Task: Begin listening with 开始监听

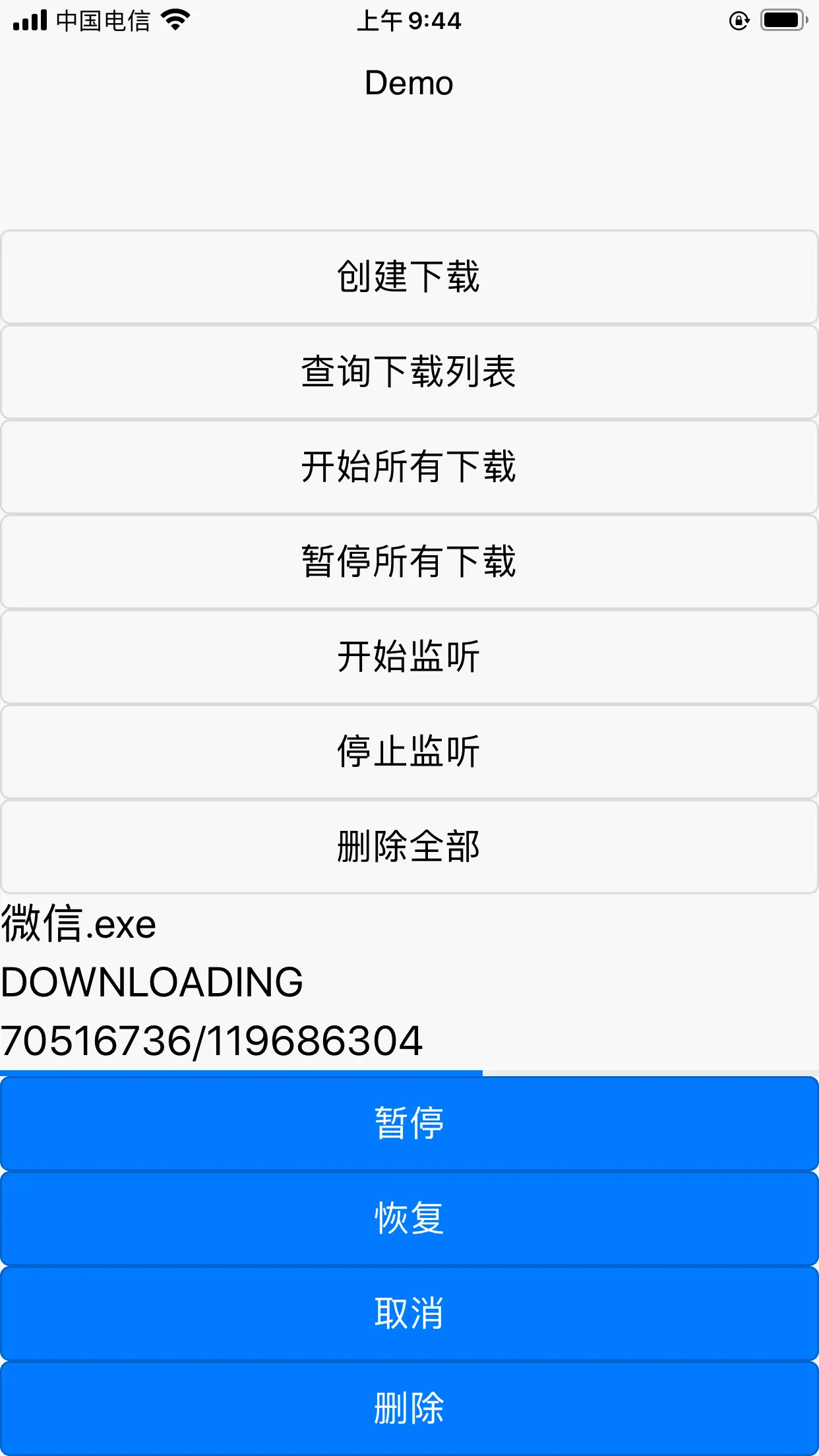Action: click(409, 657)
